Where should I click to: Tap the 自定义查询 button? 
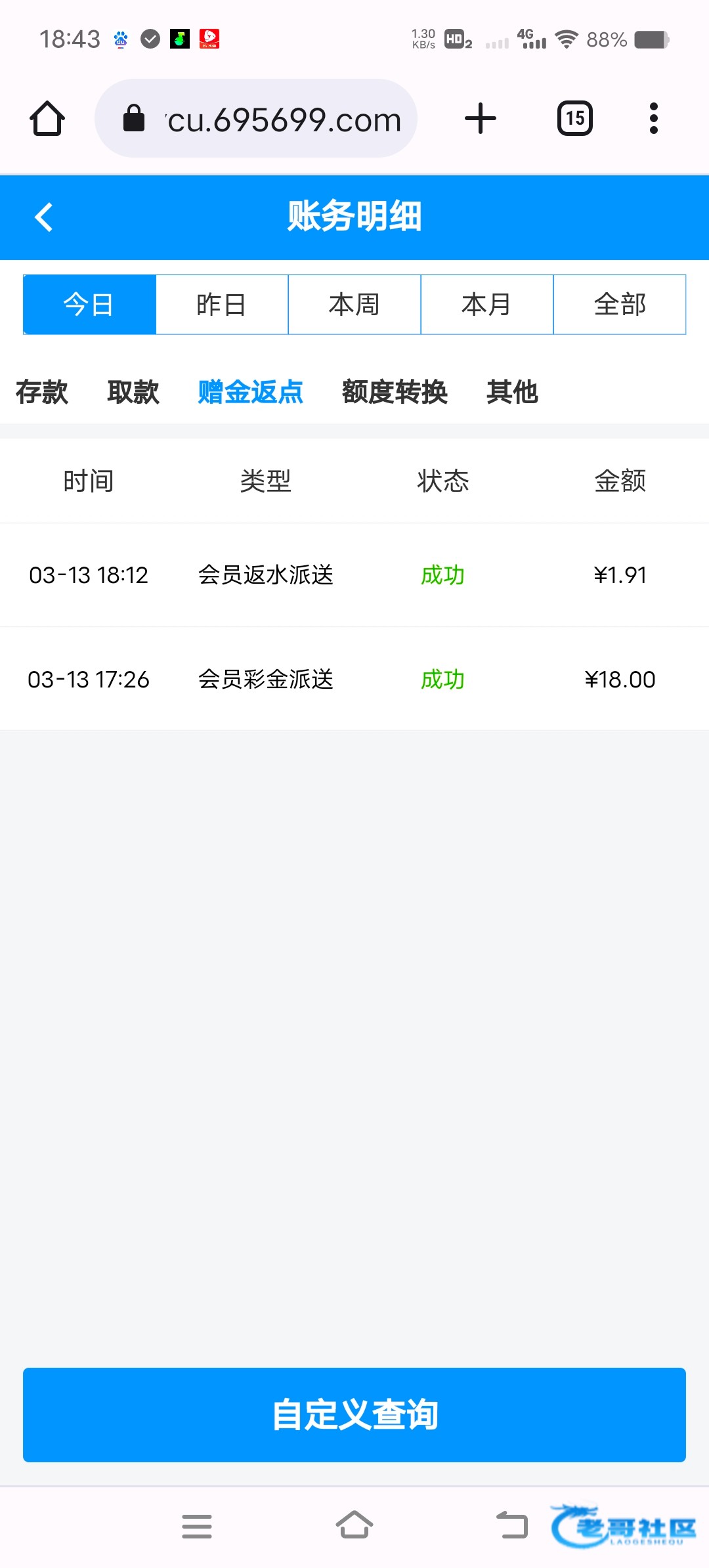(x=354, y=1415)
